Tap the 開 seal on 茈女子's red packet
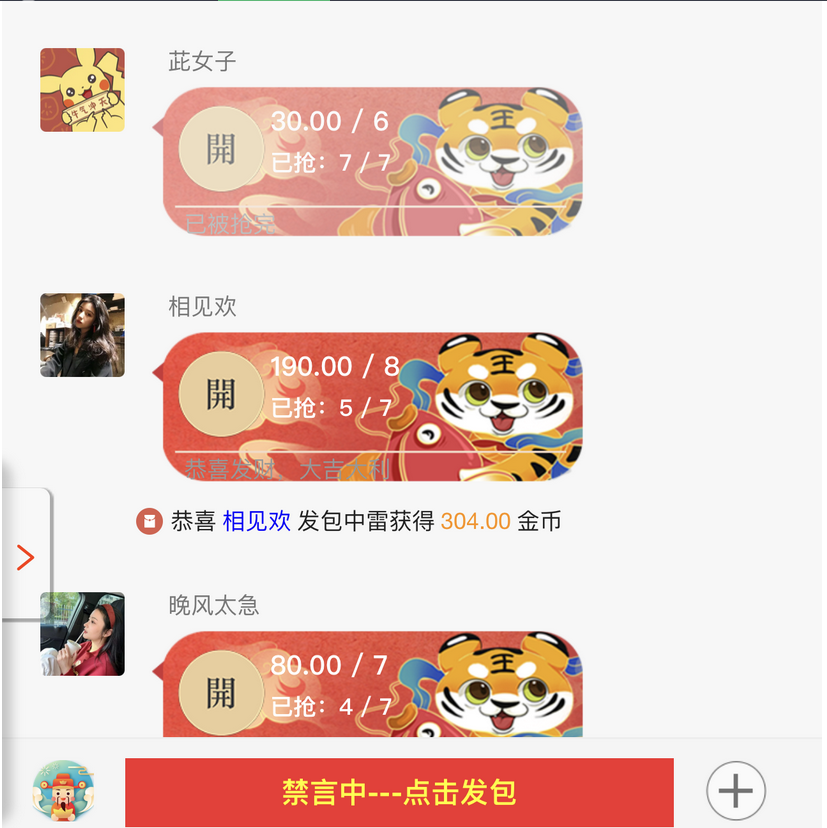827x828 pixels. click(219, 148)
